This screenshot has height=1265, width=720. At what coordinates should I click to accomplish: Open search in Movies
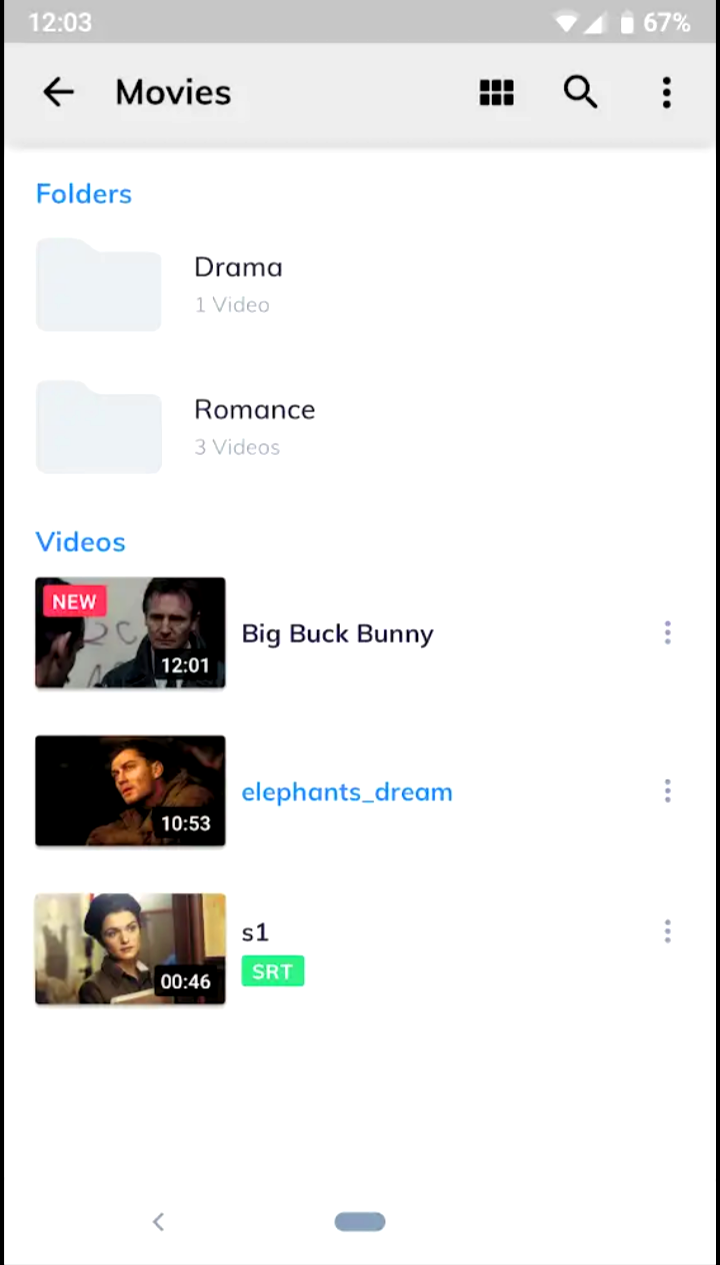pos(580,92)
